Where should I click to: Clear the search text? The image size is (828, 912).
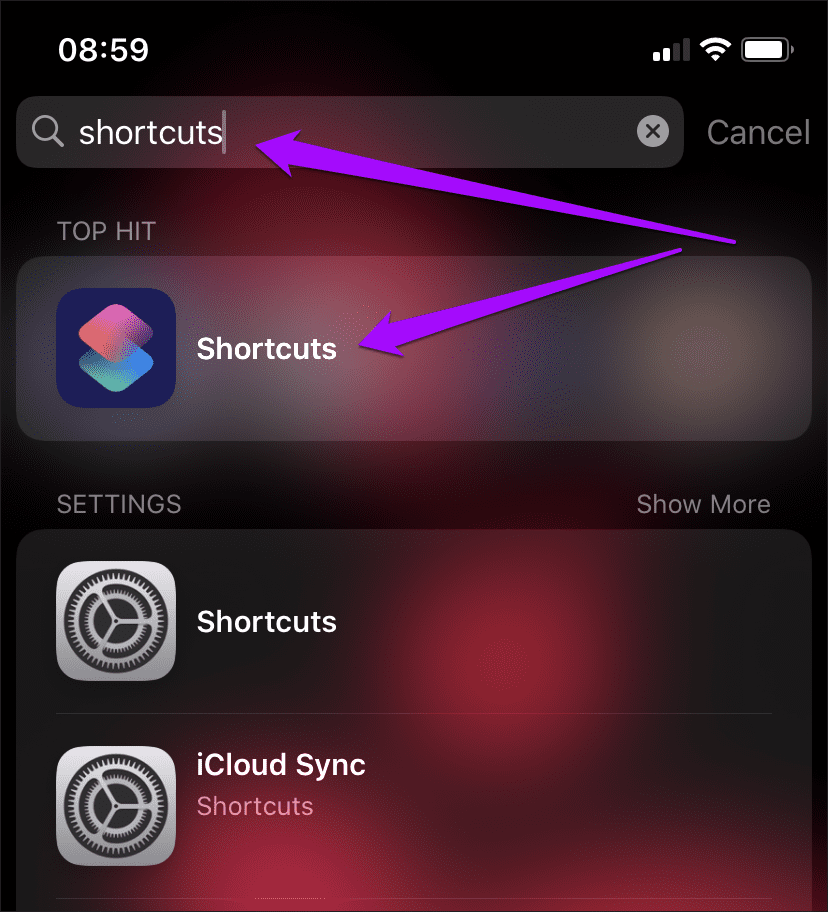click(653, 132)
